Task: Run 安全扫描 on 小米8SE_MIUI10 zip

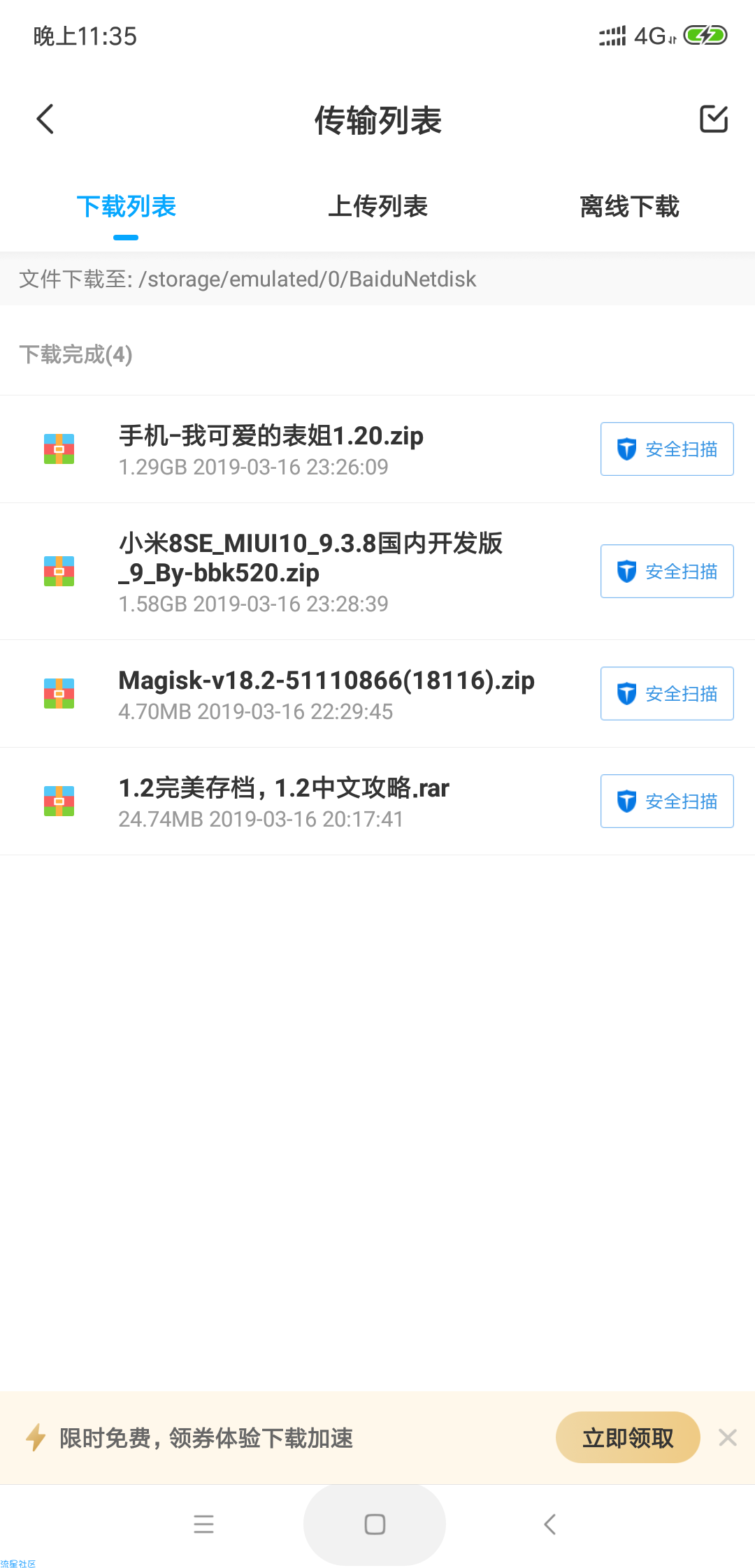Action: pyautogui.click(x=667, y=572)
